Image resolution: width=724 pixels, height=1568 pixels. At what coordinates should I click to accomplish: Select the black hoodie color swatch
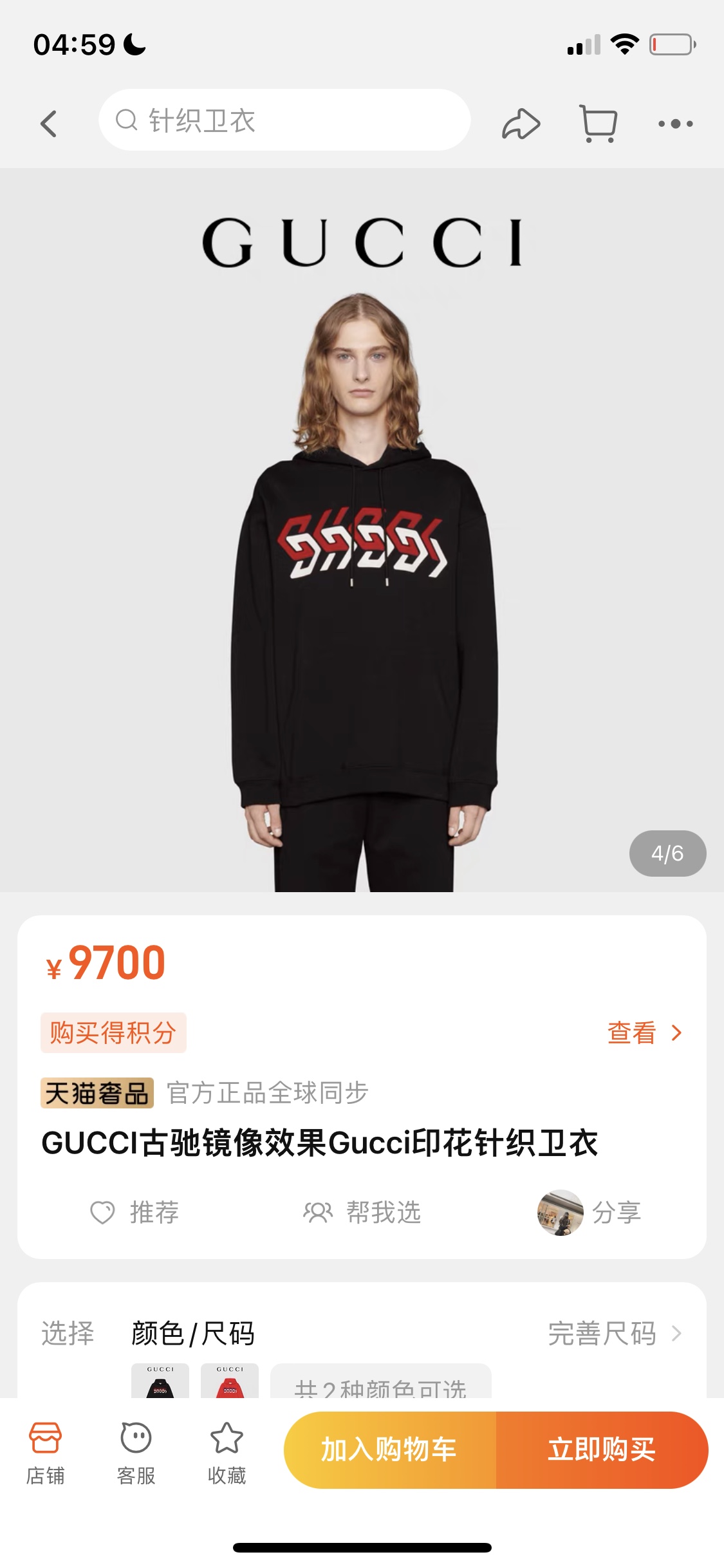coord(160,1381)
